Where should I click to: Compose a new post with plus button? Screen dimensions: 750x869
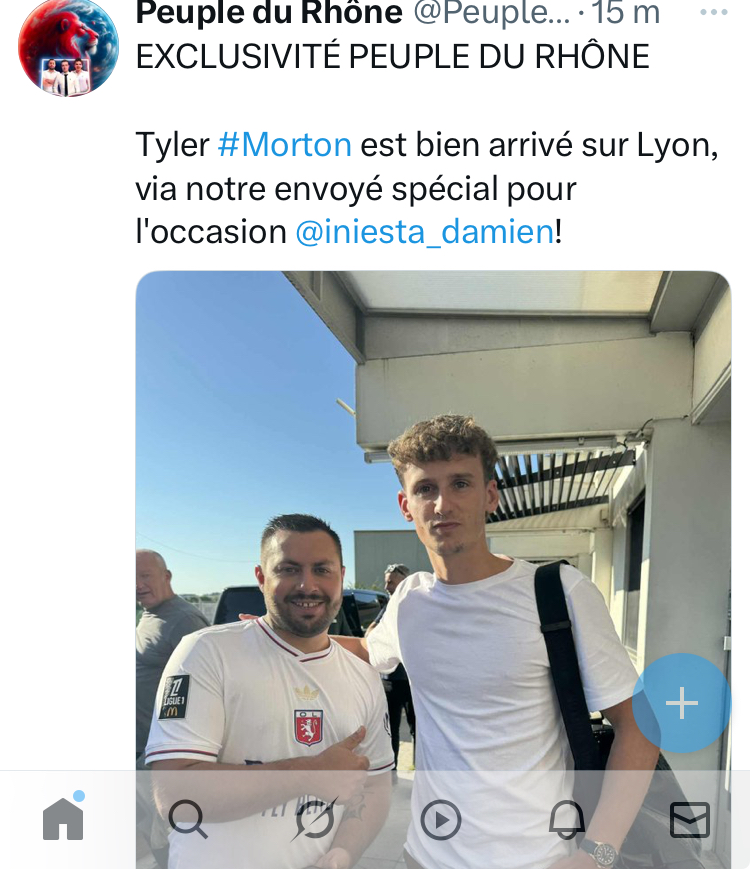tap(682, 703)
